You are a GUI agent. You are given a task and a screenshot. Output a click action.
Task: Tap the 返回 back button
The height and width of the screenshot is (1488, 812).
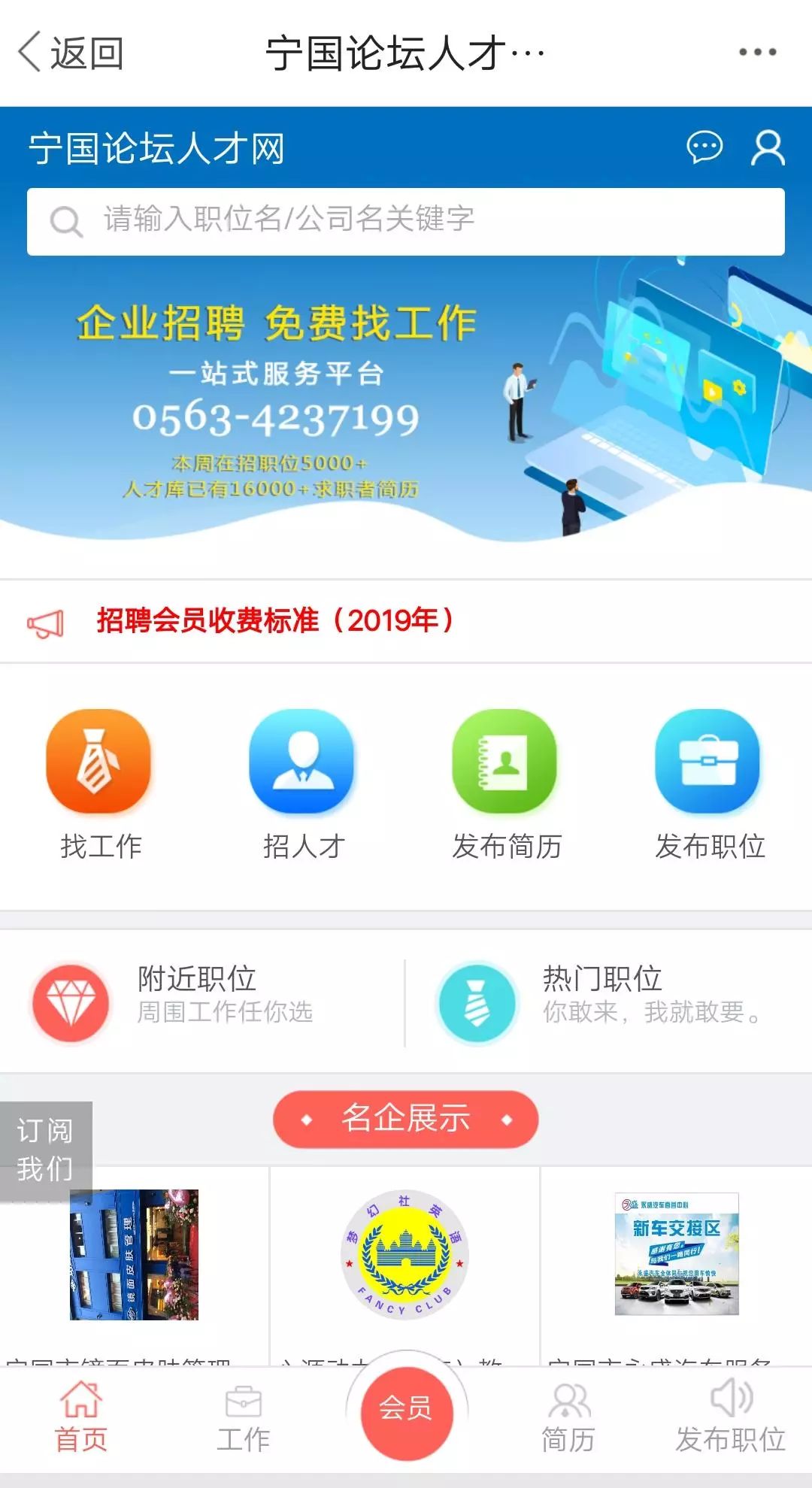(71, 53)
